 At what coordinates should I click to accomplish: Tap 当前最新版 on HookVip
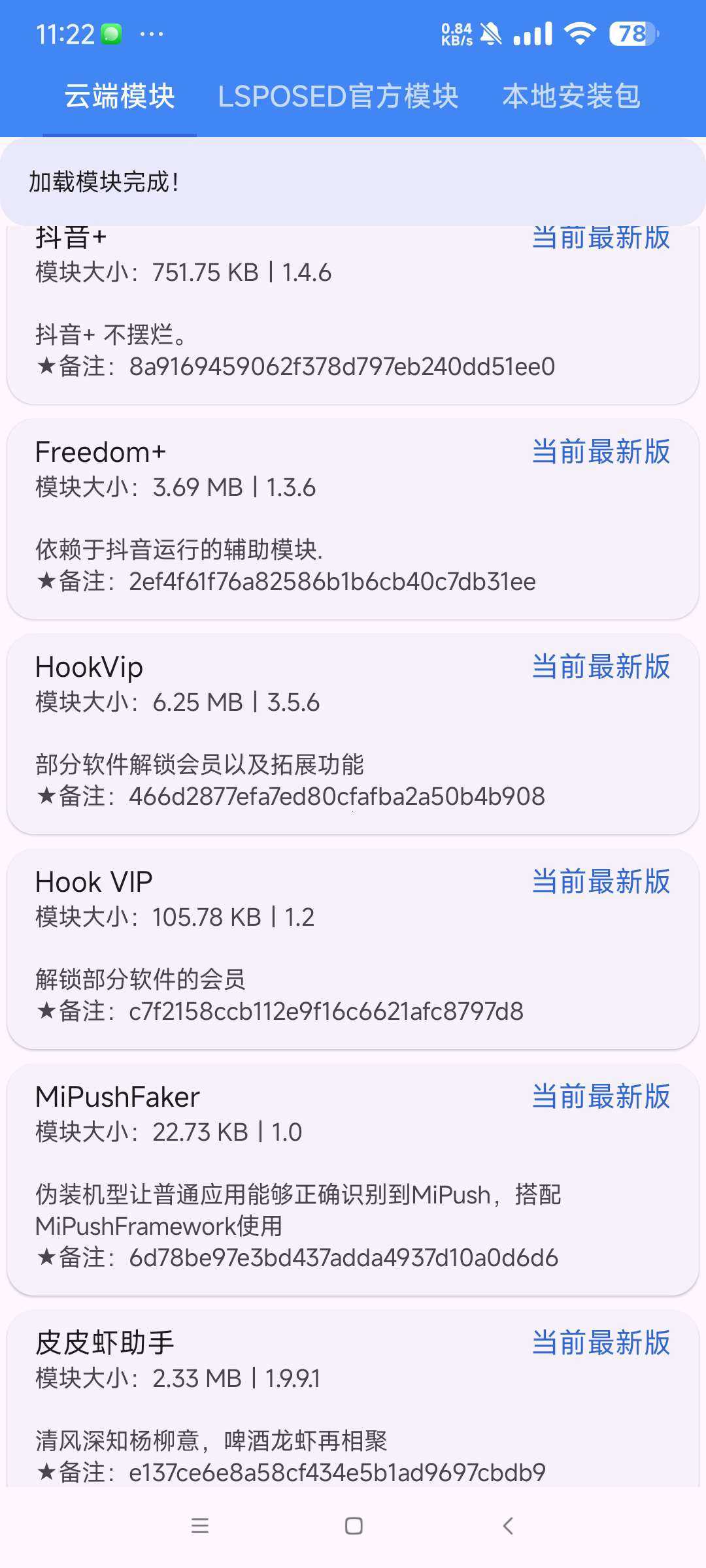point(601,667)
